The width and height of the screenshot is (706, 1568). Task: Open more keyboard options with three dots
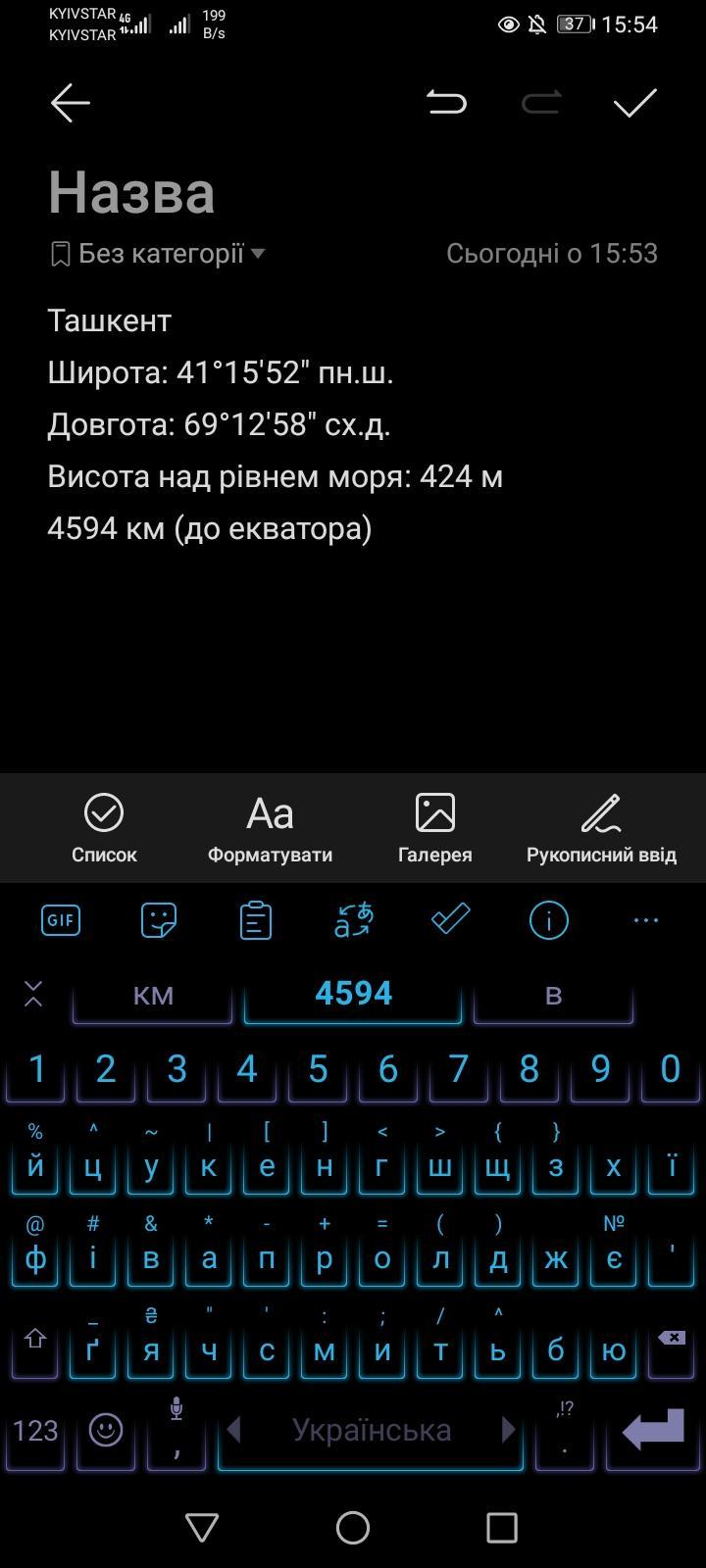tap(646, 920)
